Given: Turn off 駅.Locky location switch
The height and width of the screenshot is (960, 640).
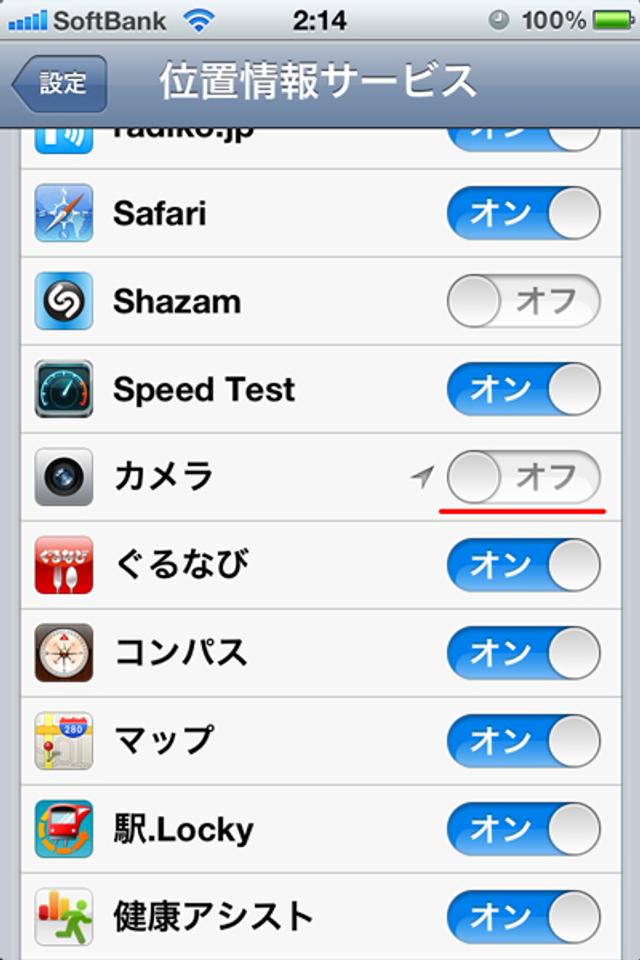Looking at the screenshot, I should [523, 829].
